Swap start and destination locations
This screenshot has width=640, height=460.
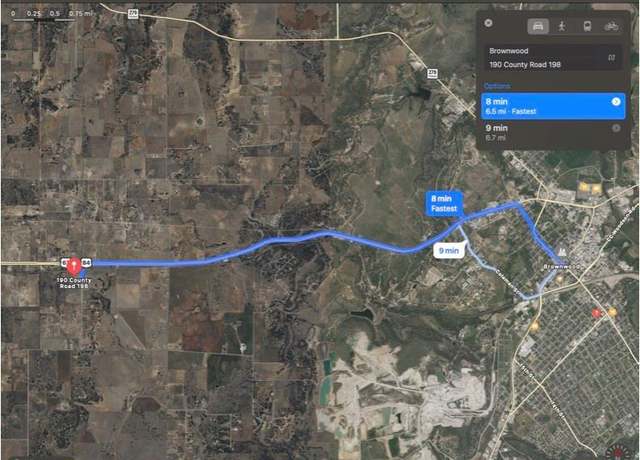(x=612, y=60)
